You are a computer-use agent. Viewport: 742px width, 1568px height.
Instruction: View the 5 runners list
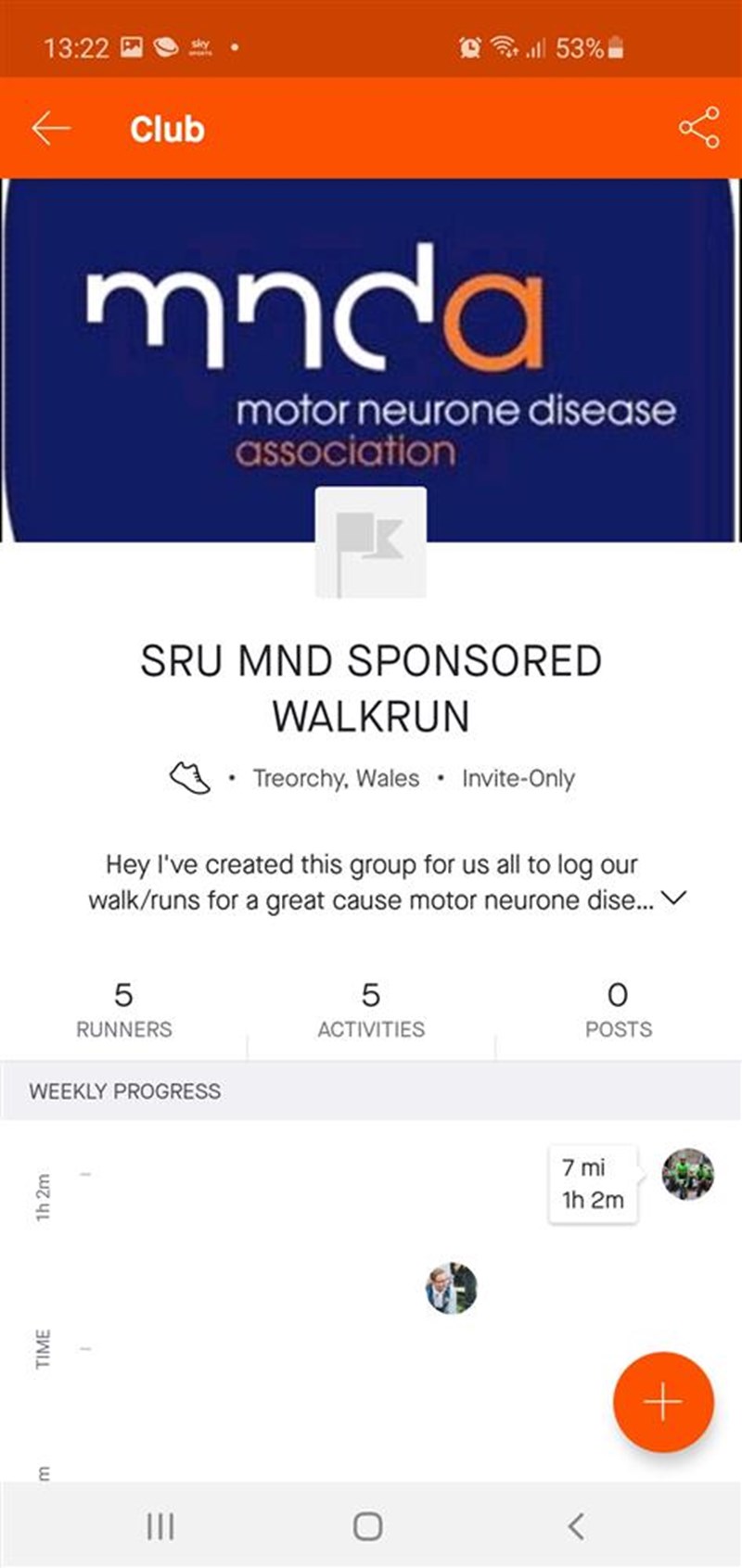(123, 1010)
